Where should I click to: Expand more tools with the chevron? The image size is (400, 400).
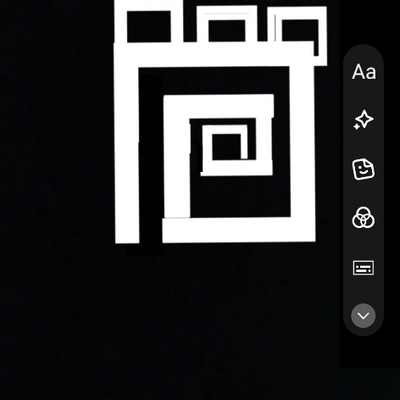tap(363, 316)
